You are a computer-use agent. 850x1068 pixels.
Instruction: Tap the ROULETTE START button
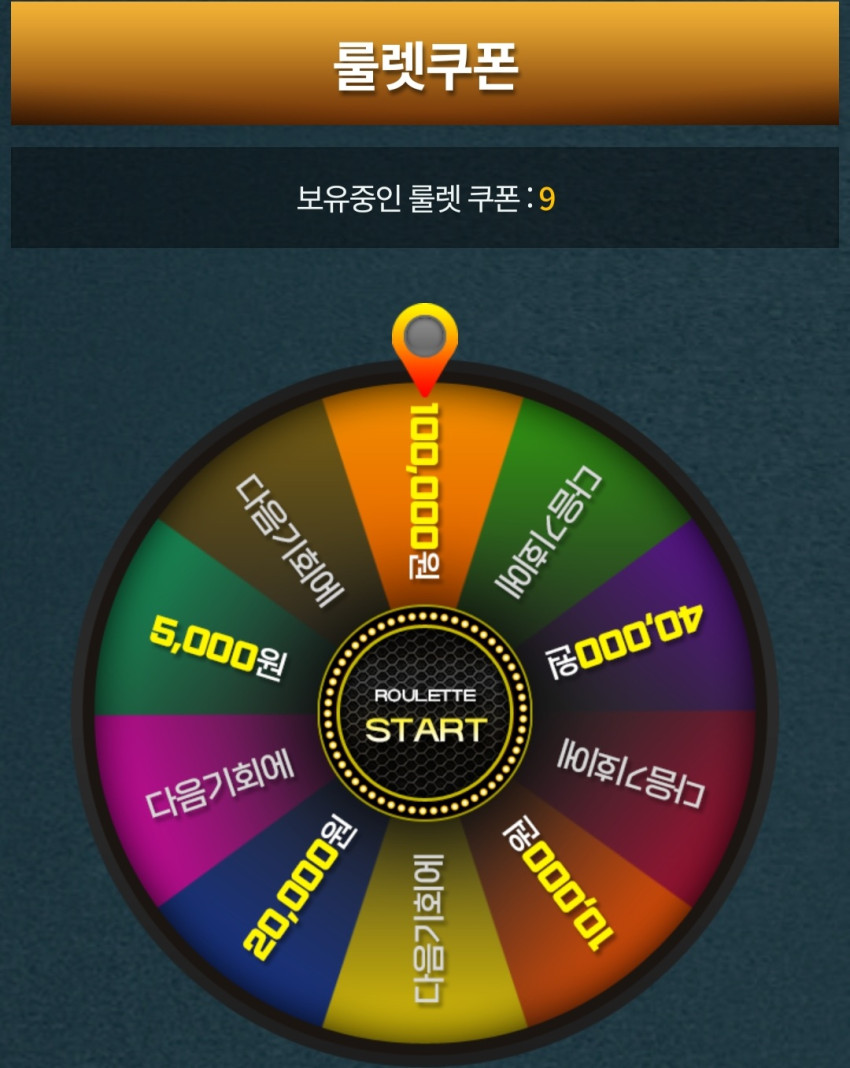(x=425, y=712)
